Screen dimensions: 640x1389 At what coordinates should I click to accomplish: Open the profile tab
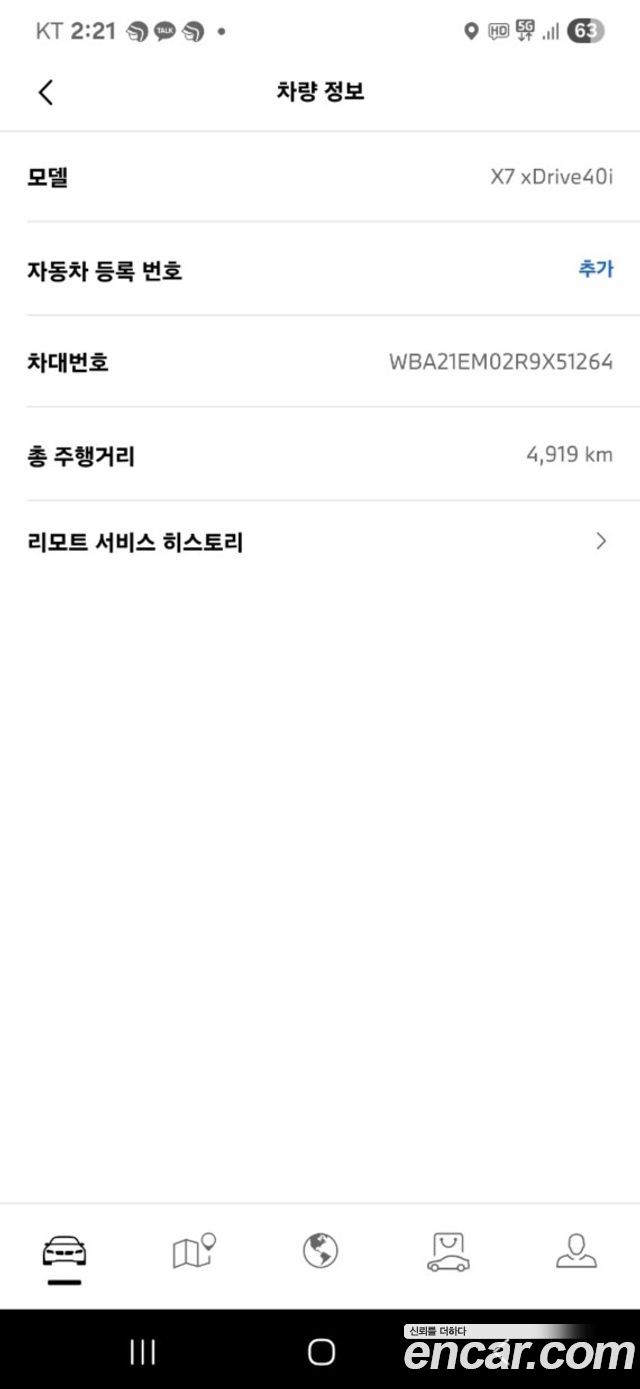coord(576,1251)
